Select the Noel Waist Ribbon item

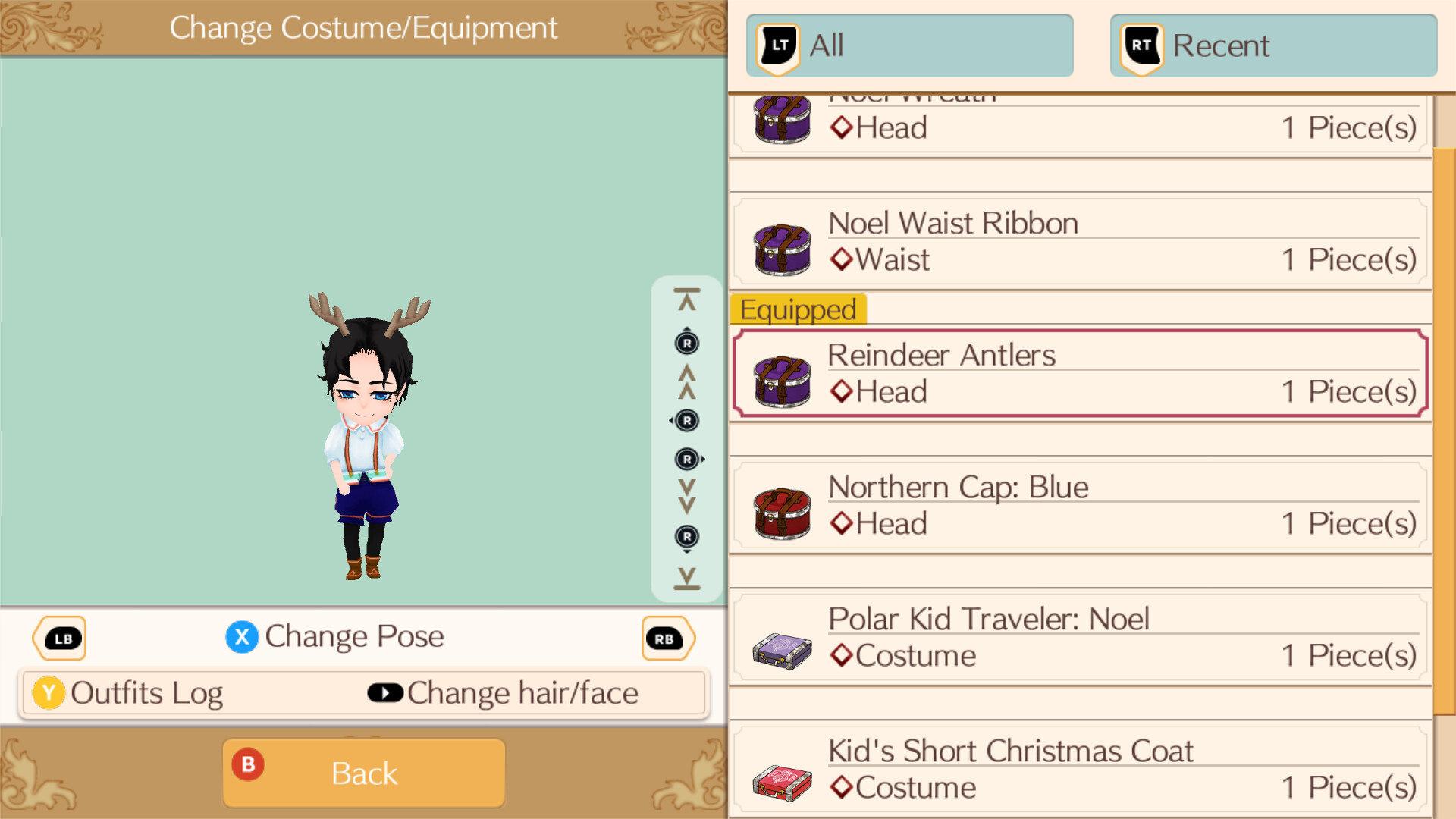pyautogui.click(x=1080, y=242)
